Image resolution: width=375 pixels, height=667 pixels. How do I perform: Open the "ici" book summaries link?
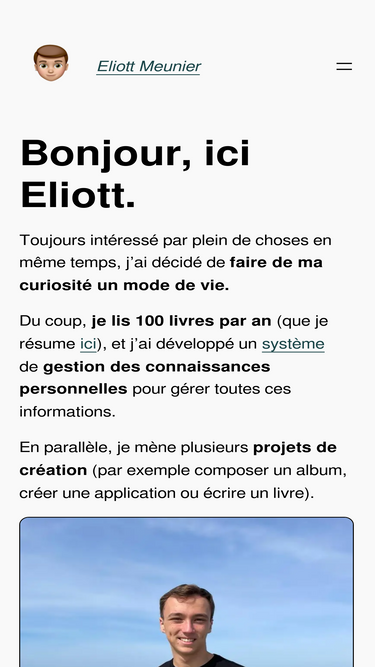(88, 344)
